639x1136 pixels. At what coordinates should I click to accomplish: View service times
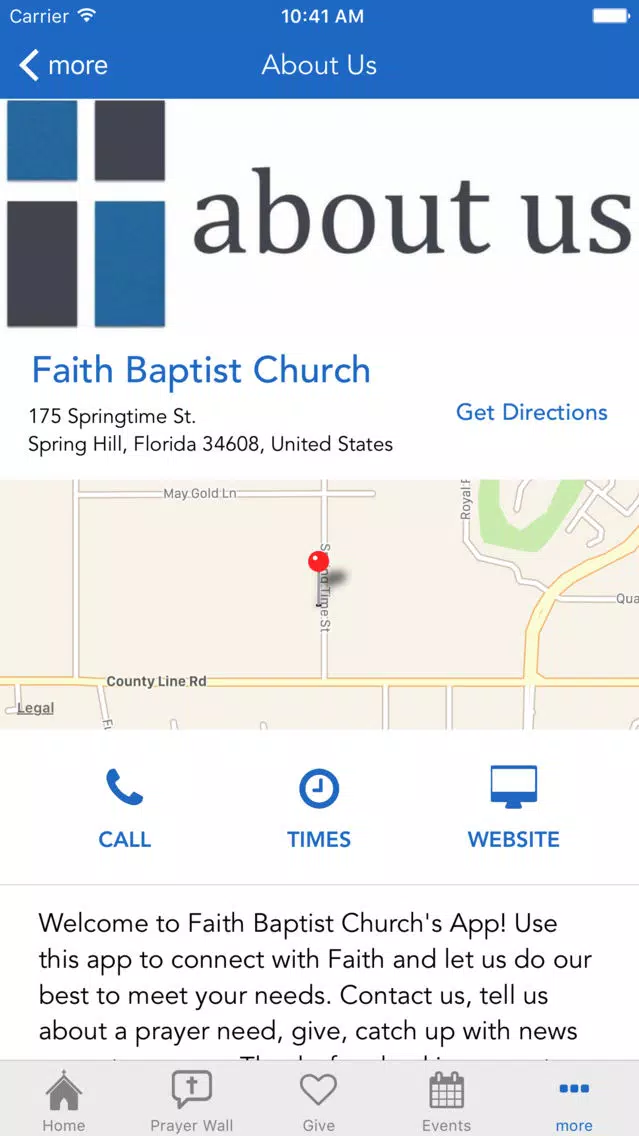pos(319,809)
